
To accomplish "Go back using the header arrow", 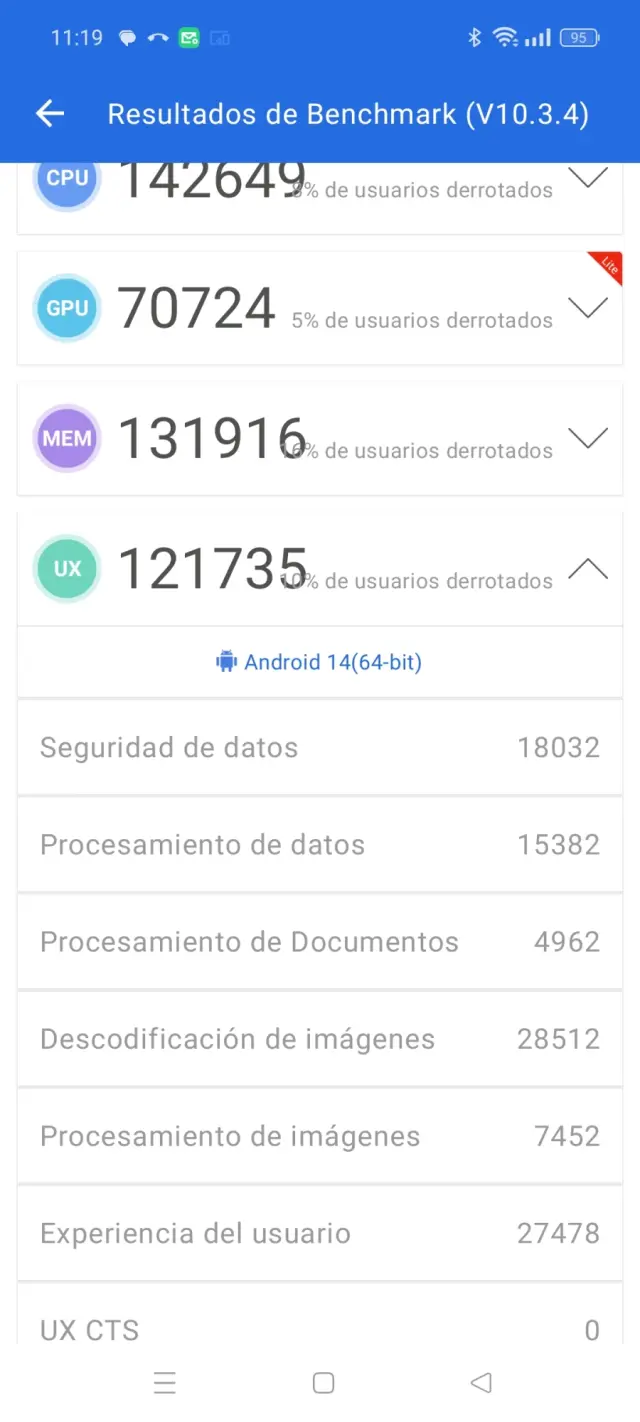I will (50, 114).
